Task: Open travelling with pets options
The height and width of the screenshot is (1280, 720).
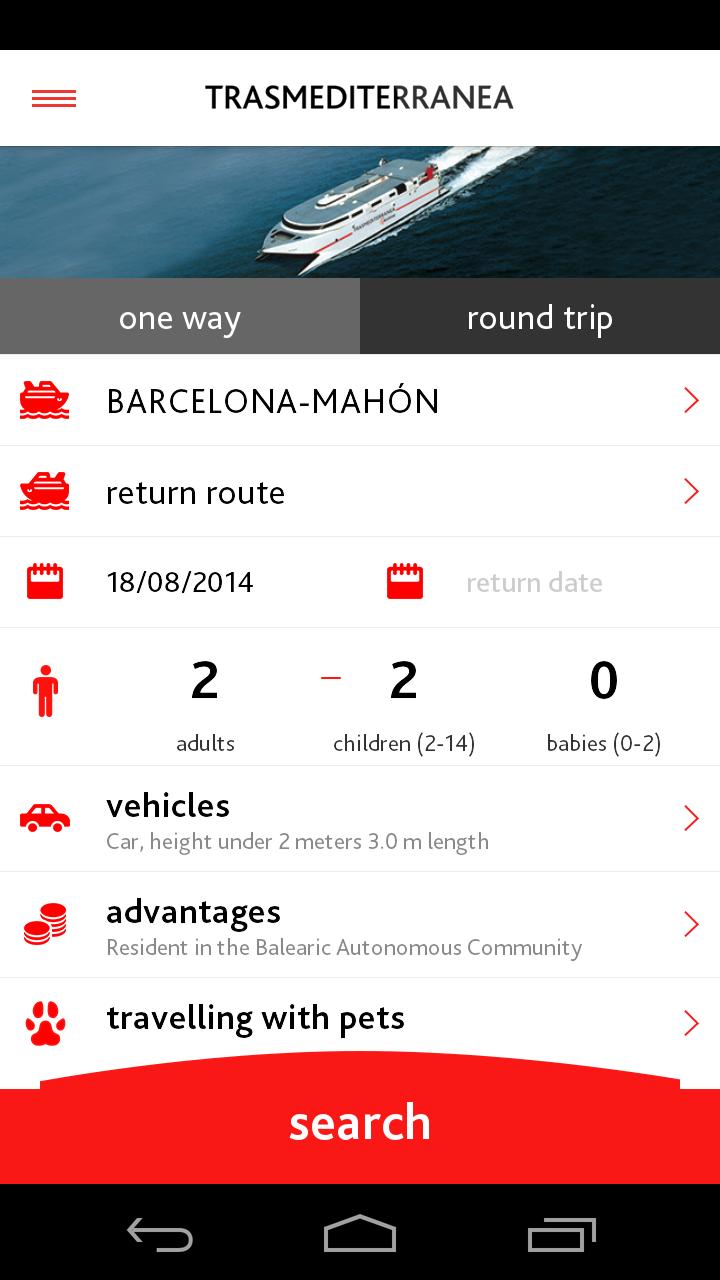Action: 360,1020
